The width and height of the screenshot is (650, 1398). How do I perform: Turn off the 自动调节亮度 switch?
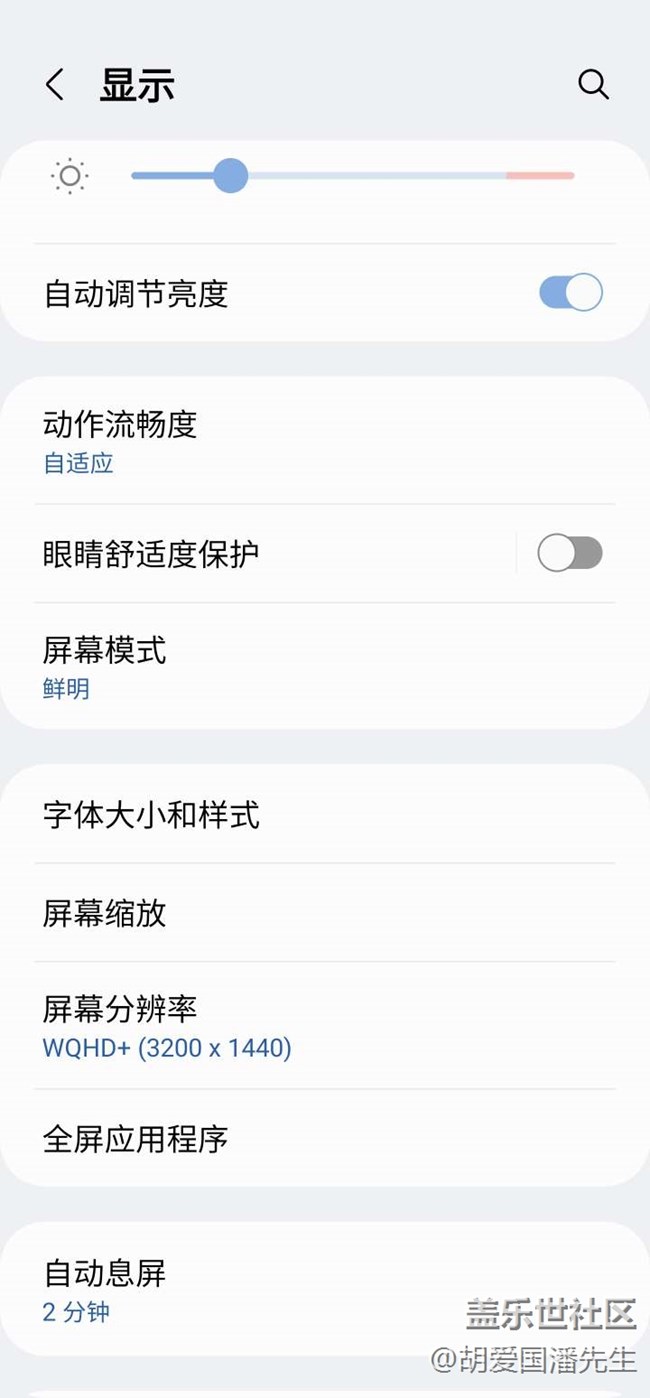click(570, 293)
